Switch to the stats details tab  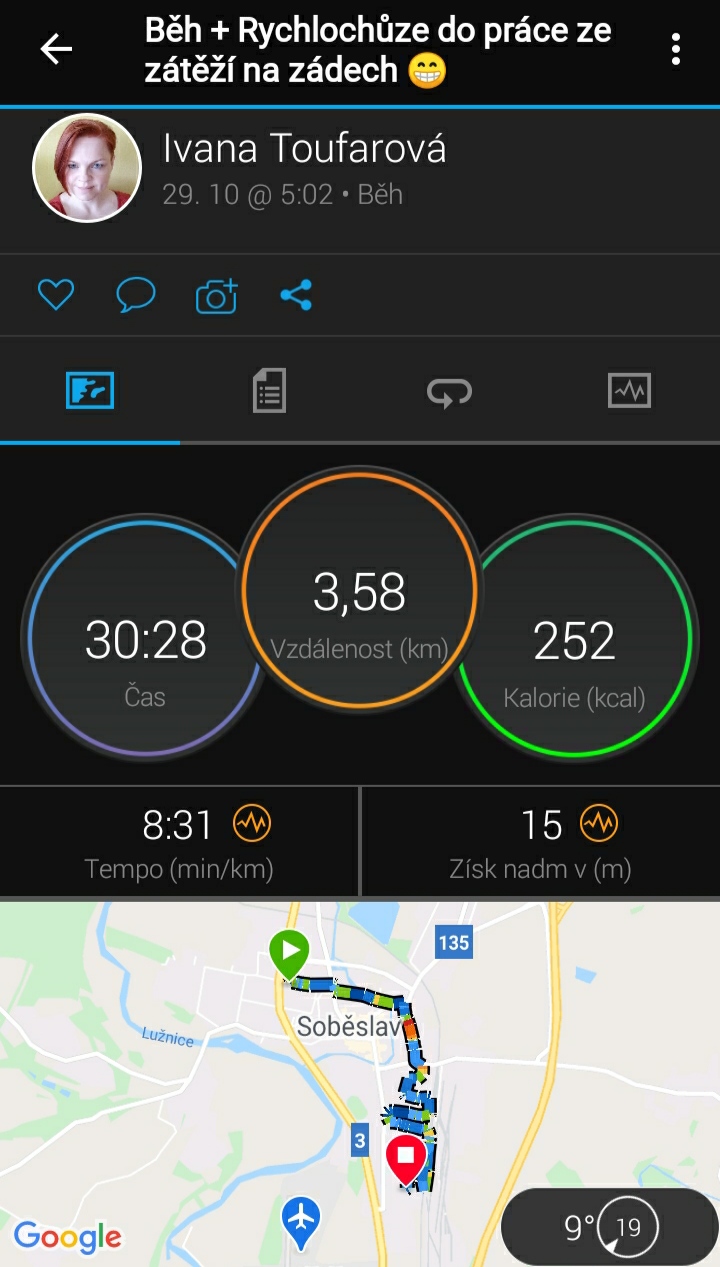coord(269,390)
